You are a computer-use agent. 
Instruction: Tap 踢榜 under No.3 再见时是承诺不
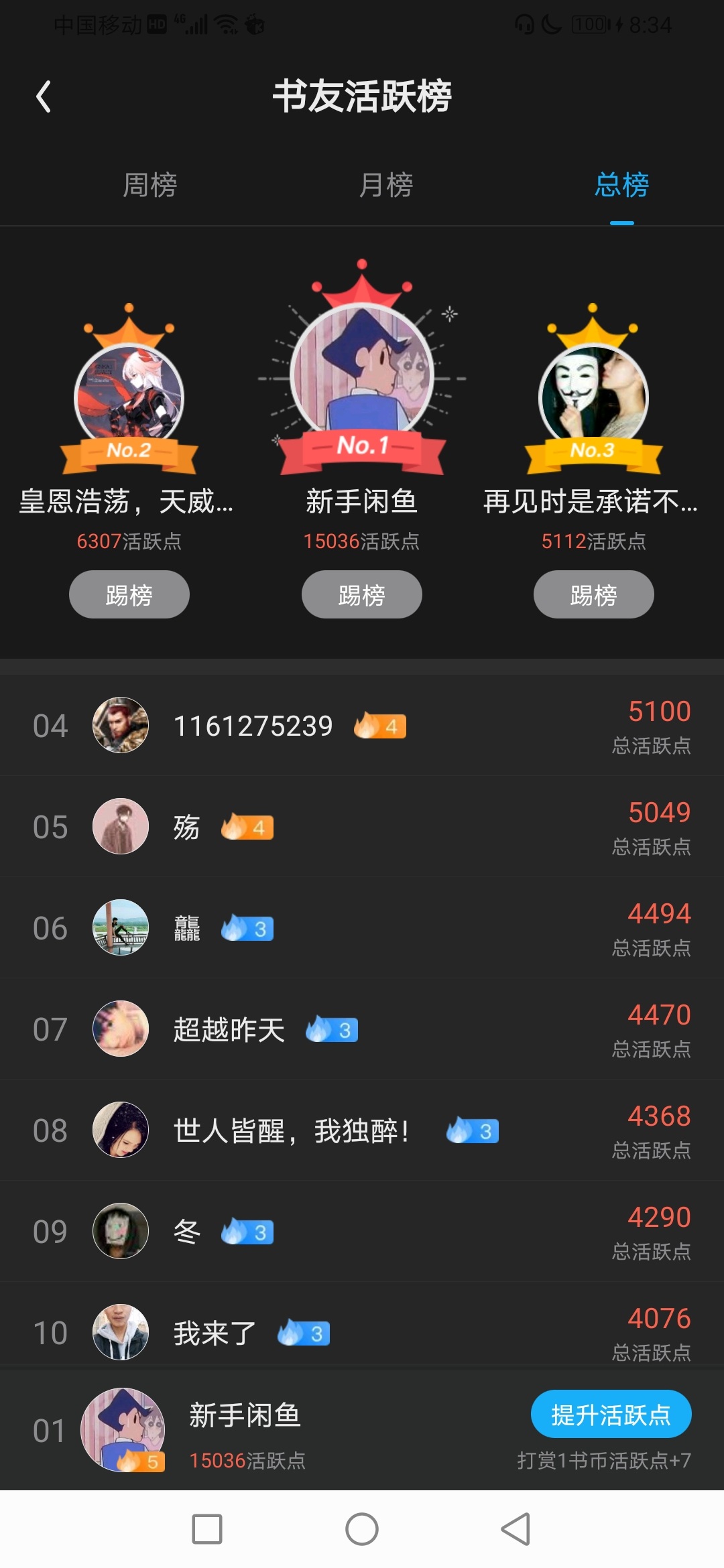593,594
